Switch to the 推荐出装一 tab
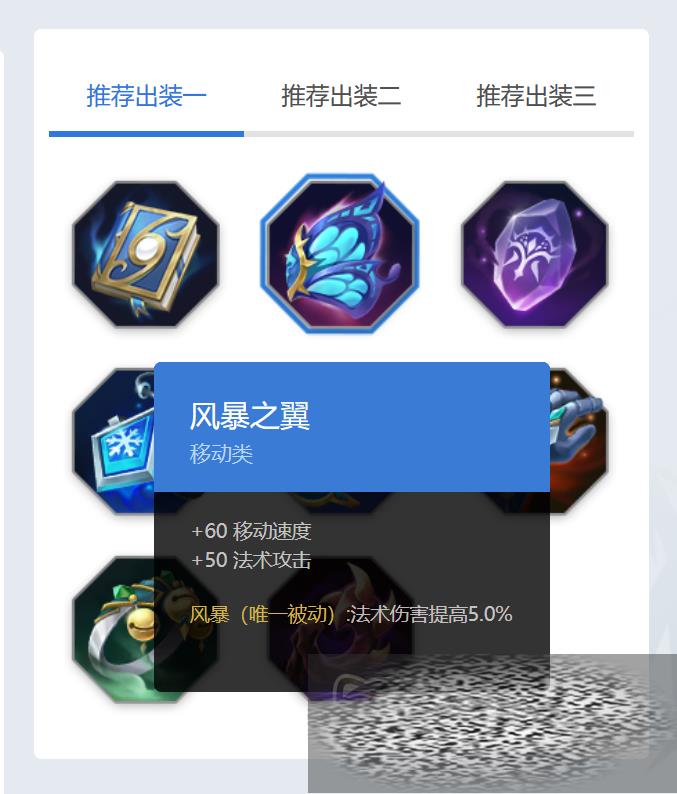The height and width of the screenshot is (794, 677). pyautogui.click(x=146, y=96)
